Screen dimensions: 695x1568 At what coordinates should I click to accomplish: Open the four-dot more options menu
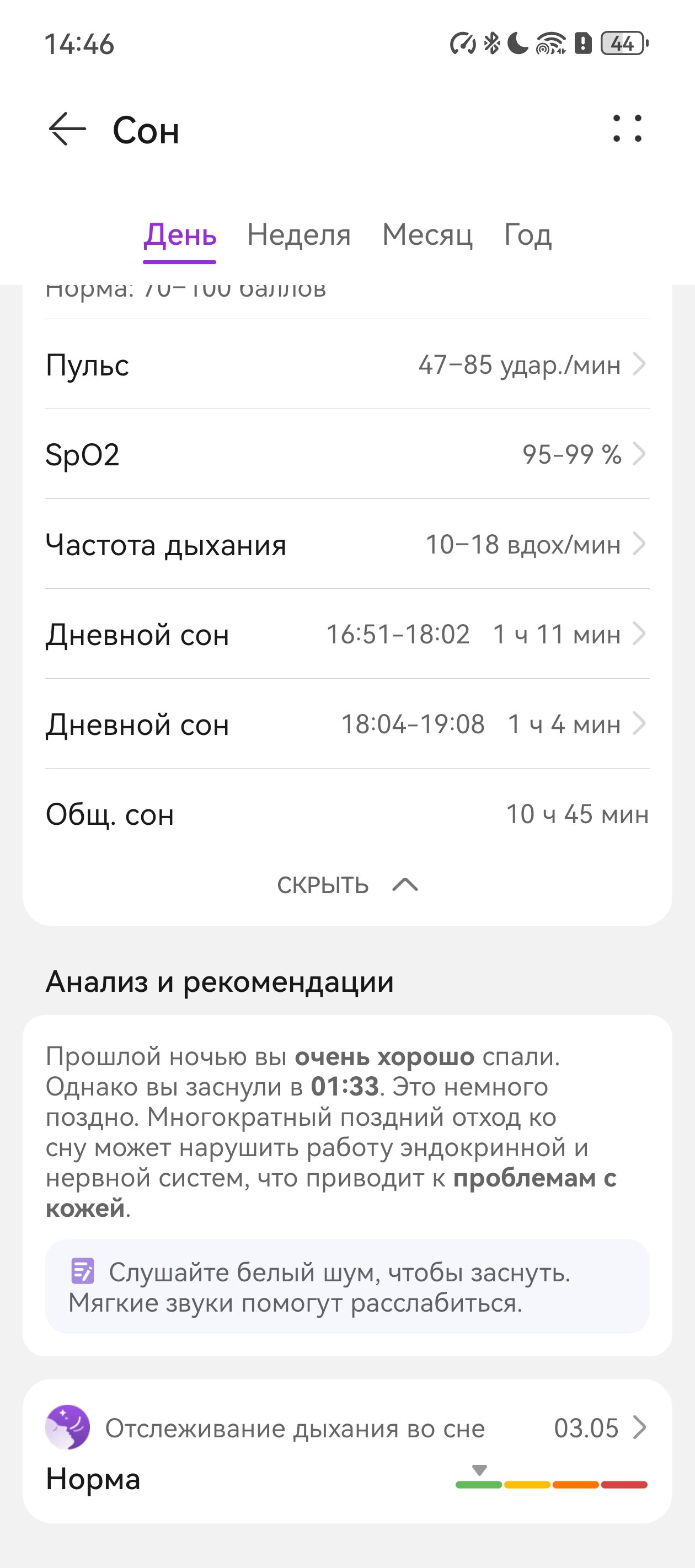(627, 129)
